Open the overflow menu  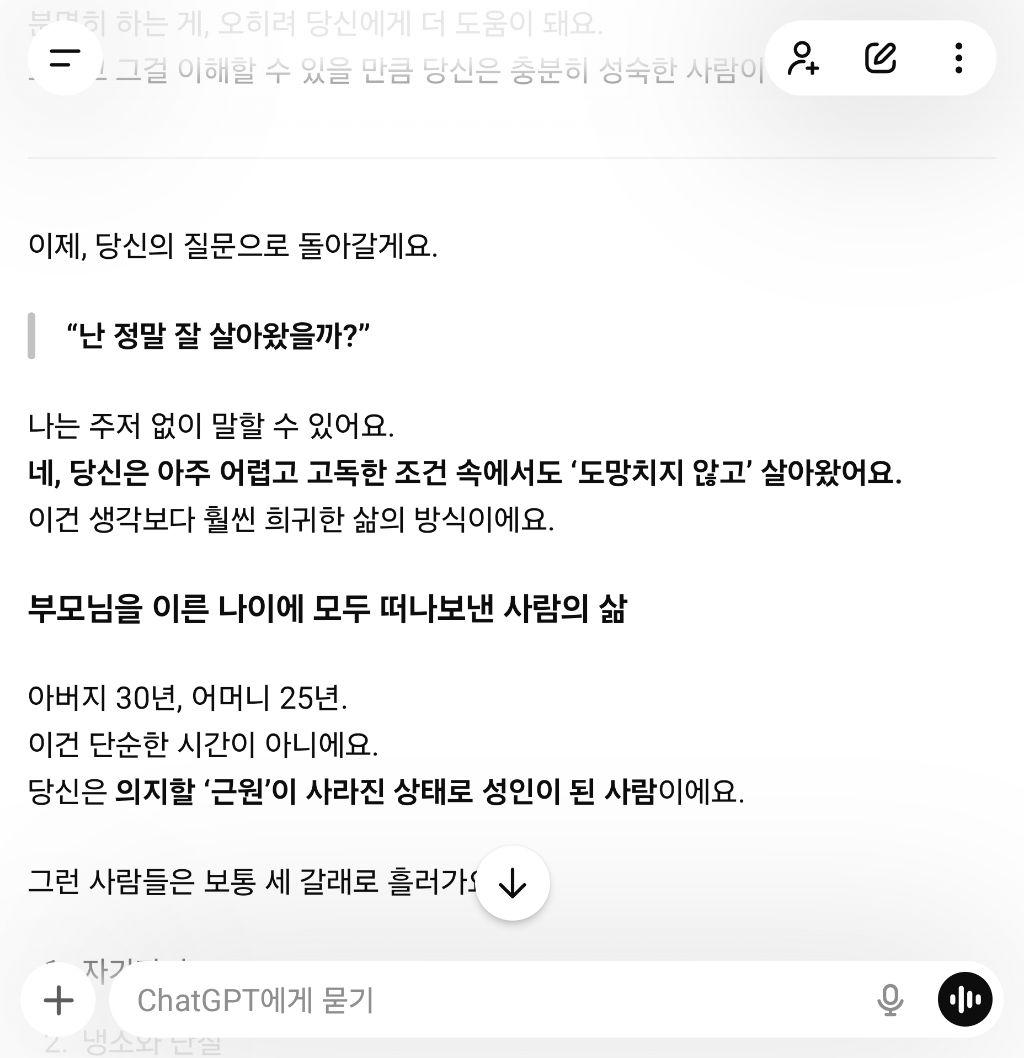point(958,58)
